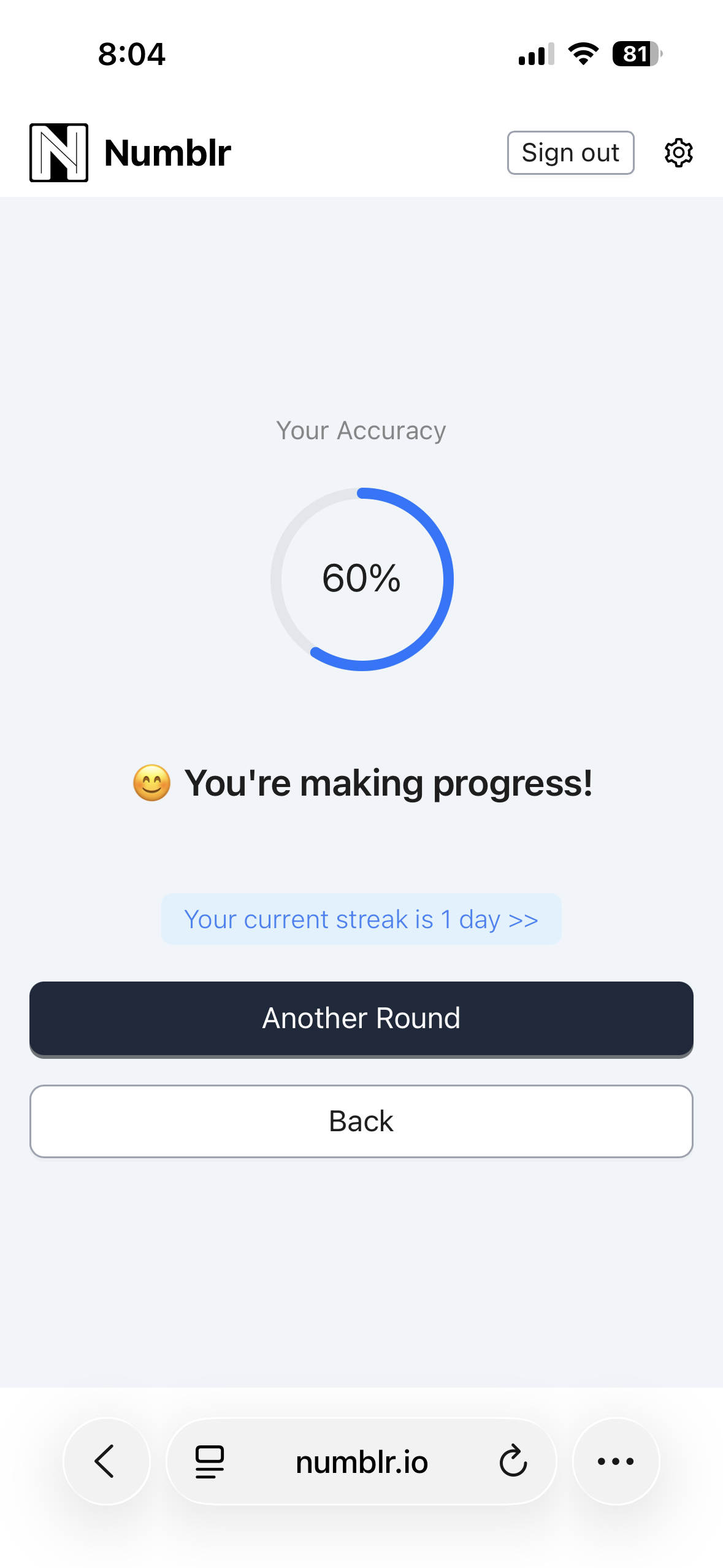Reload the numblr.io page
The height and width of the screenshot is (1568, 723).
pos(513,1461)
